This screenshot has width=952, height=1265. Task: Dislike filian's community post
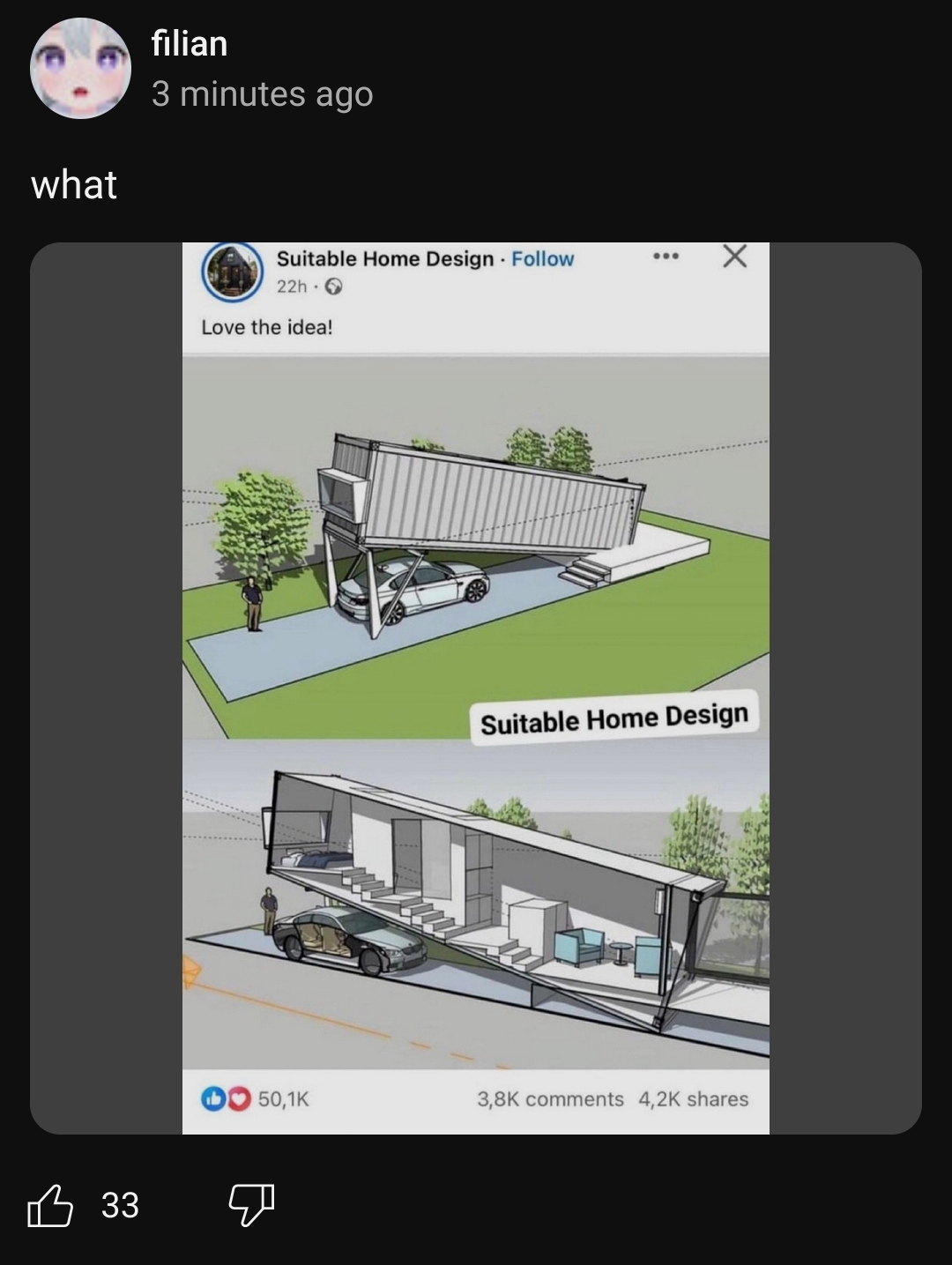click(251, 1204)
